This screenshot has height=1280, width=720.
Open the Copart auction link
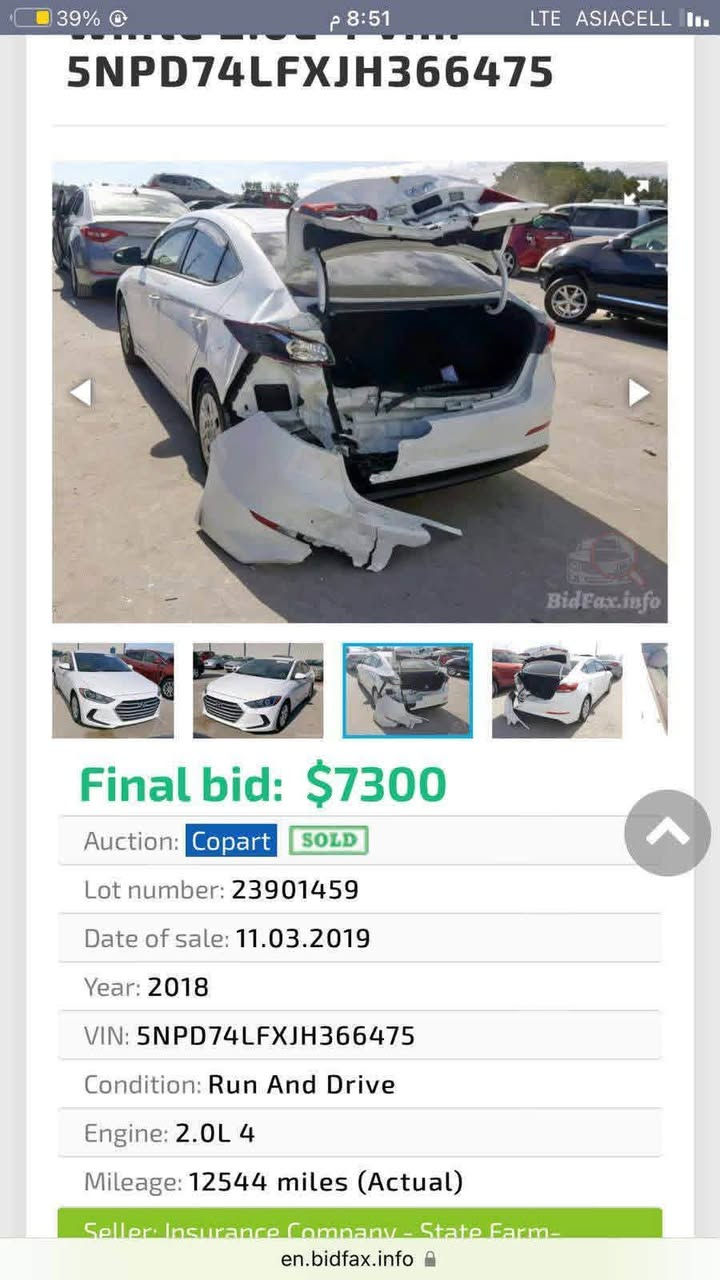231,841
